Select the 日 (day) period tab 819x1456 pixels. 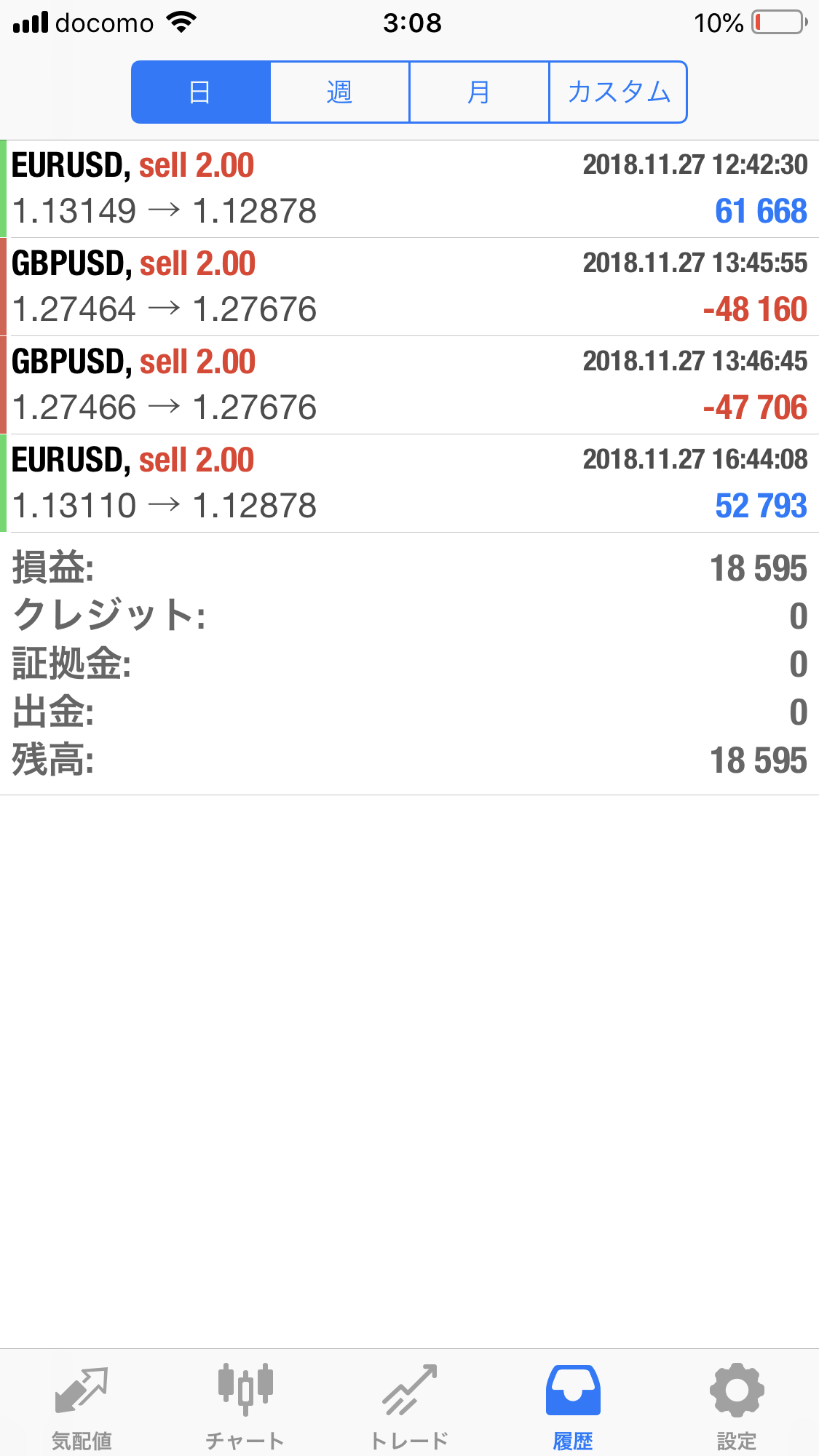201,92
